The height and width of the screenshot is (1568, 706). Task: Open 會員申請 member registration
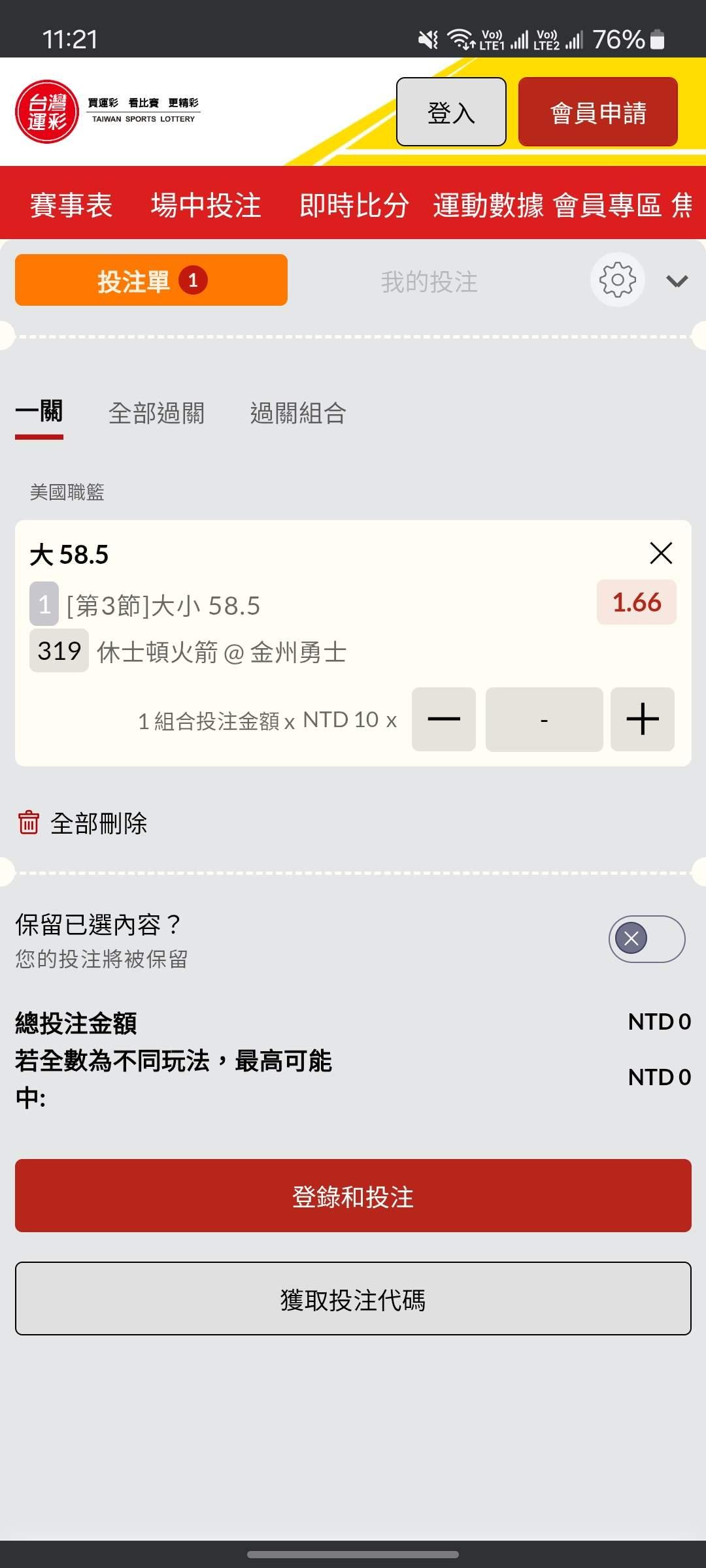click(597, 112)
